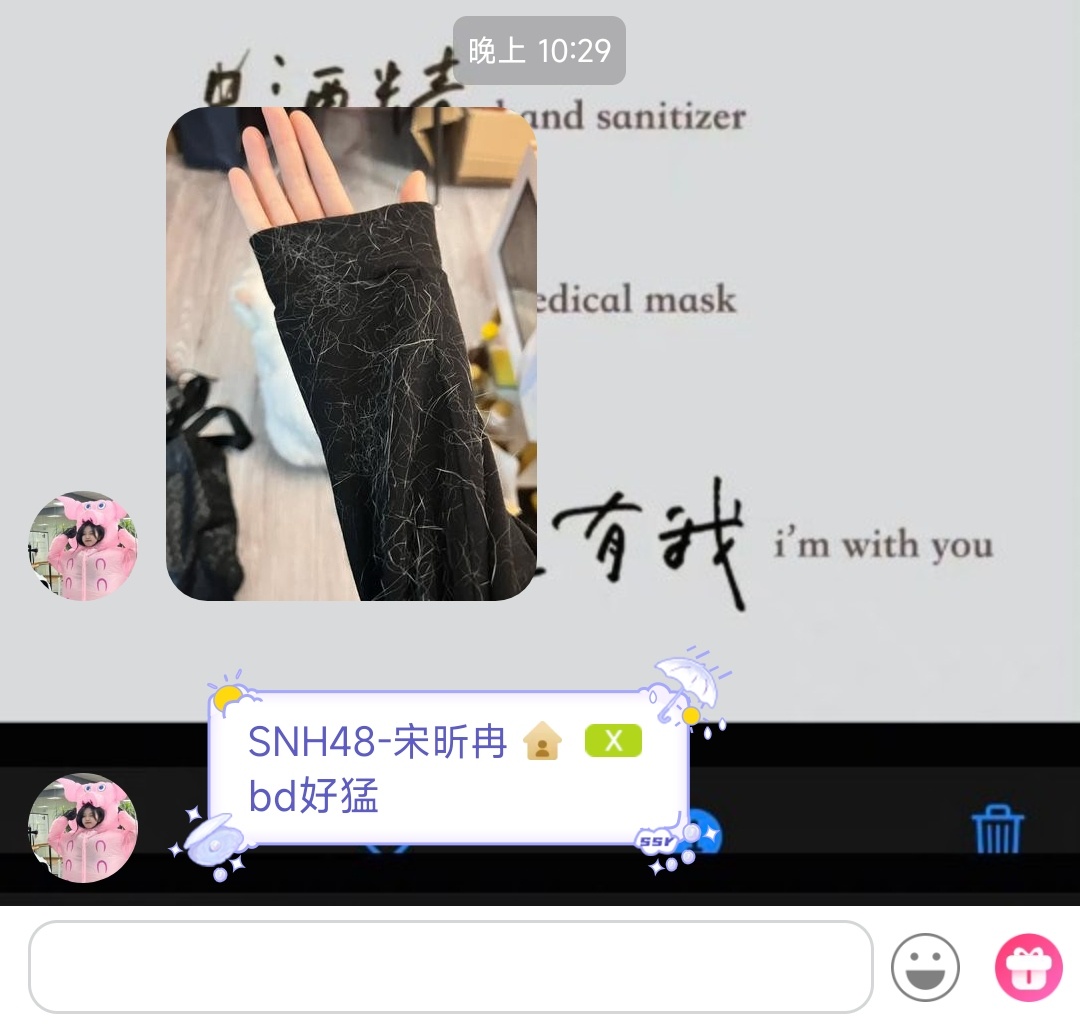Screen dimensions: 1080x1028
Task: Open the emoji picker
Action: (x=925, y=967)
